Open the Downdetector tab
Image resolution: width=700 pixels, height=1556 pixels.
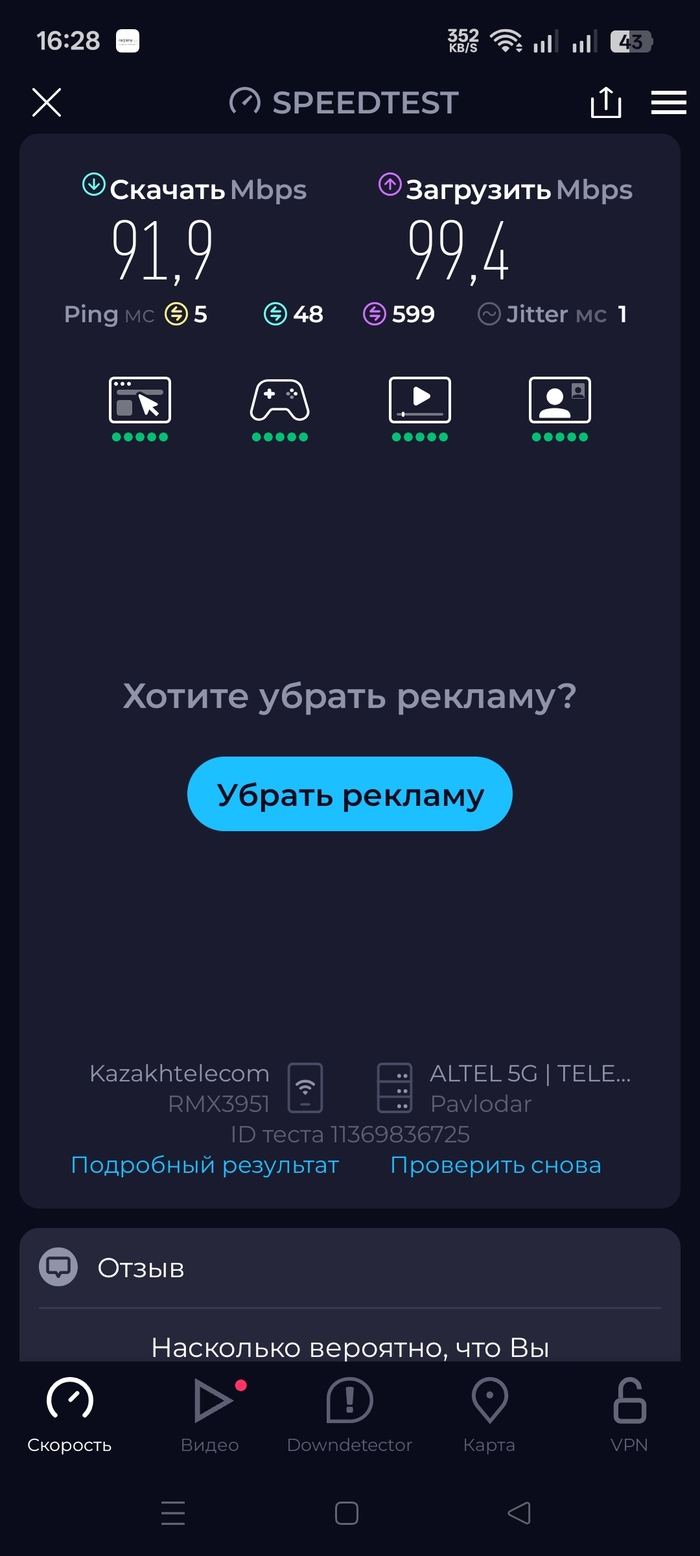350,1415
